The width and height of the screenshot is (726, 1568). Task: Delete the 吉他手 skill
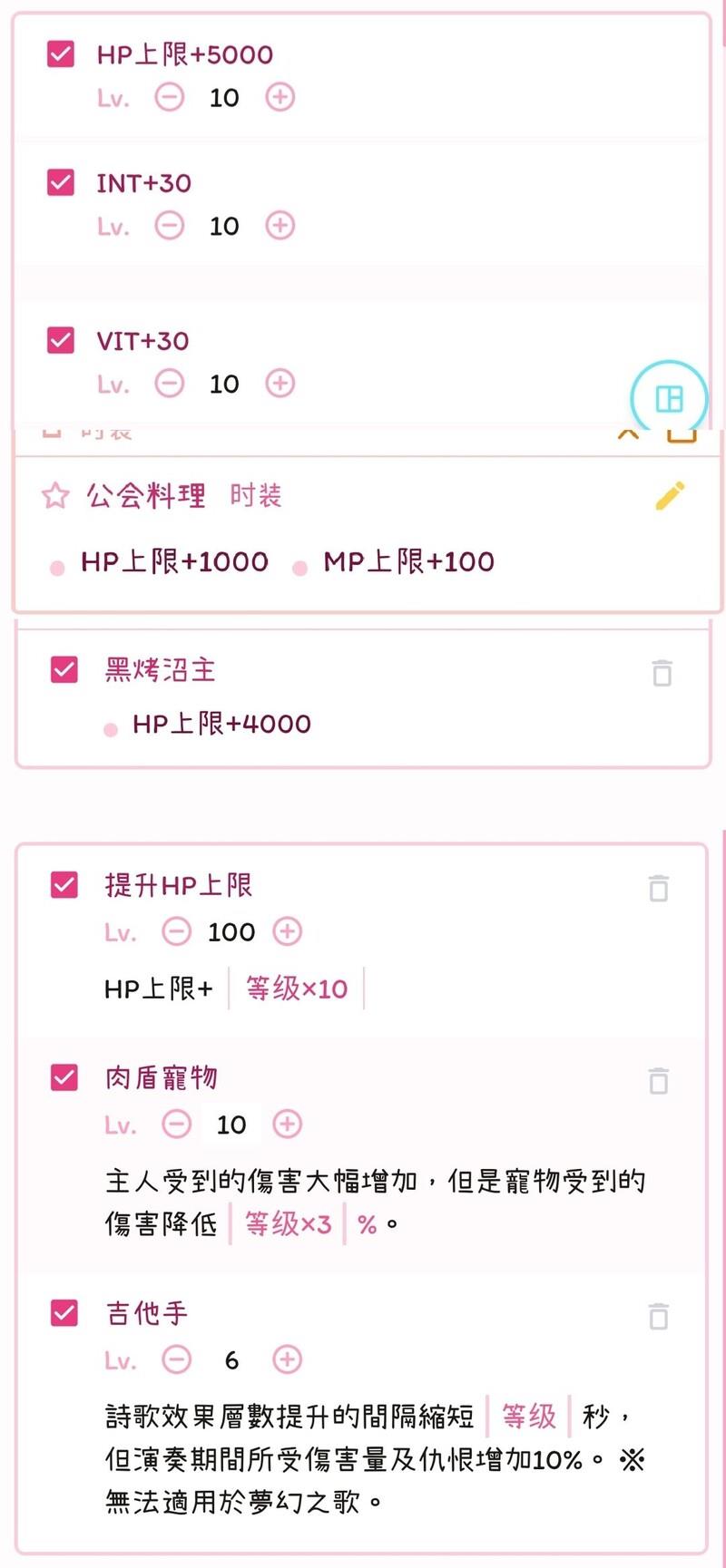pos(659,1316)
